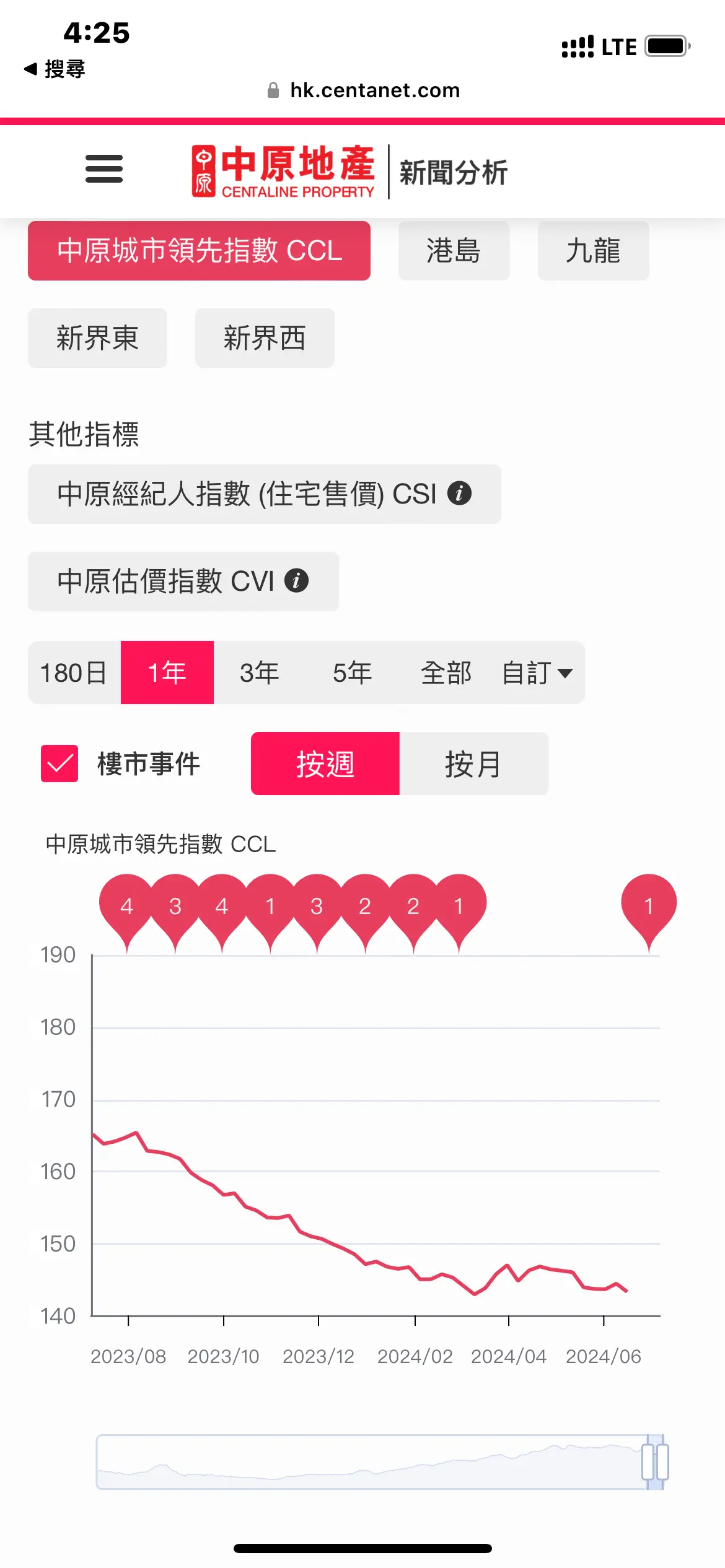Select the 按週 display toggle
Screen dimensions: 725x1568
coord(327,764)
